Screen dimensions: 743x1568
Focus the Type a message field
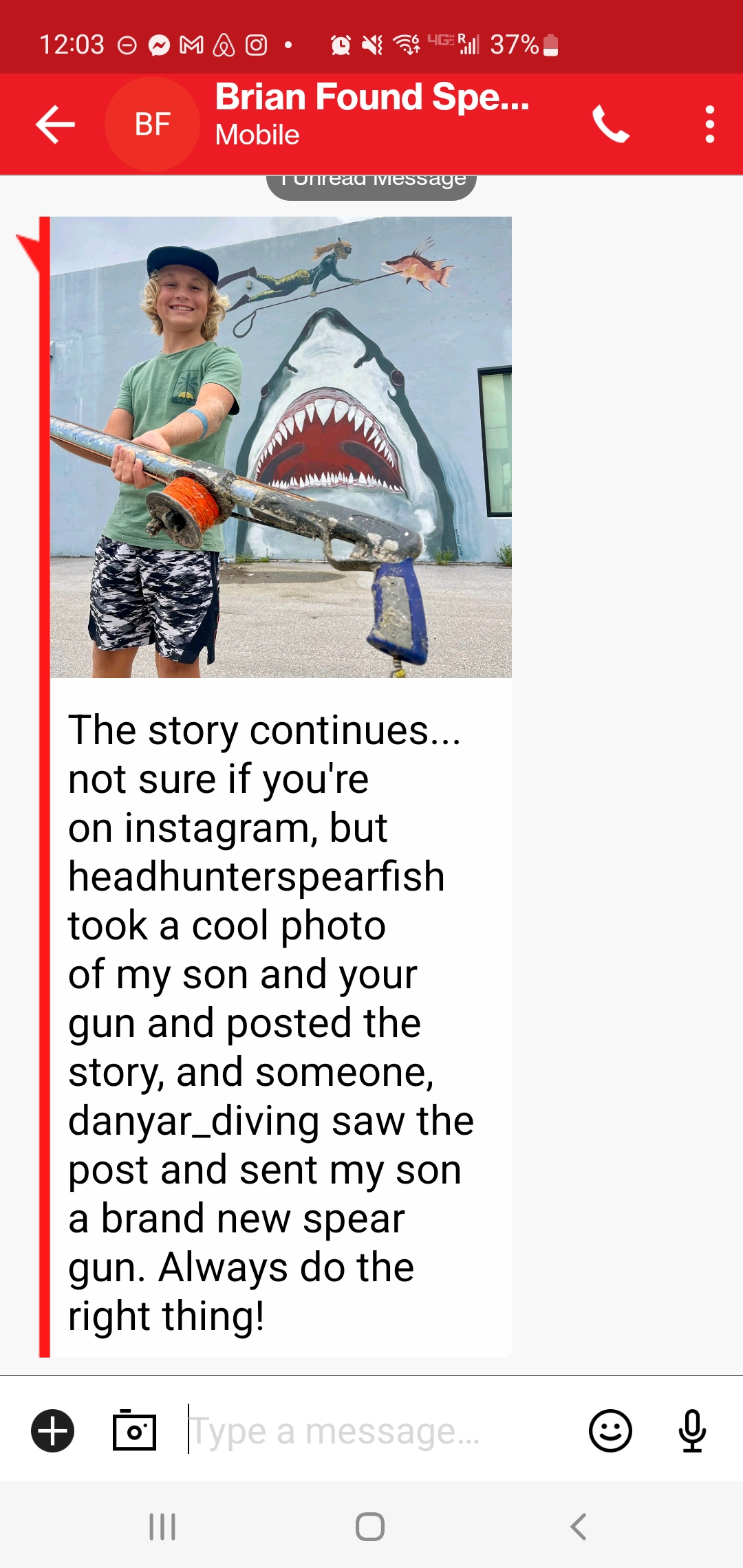tap(371, 1431)
